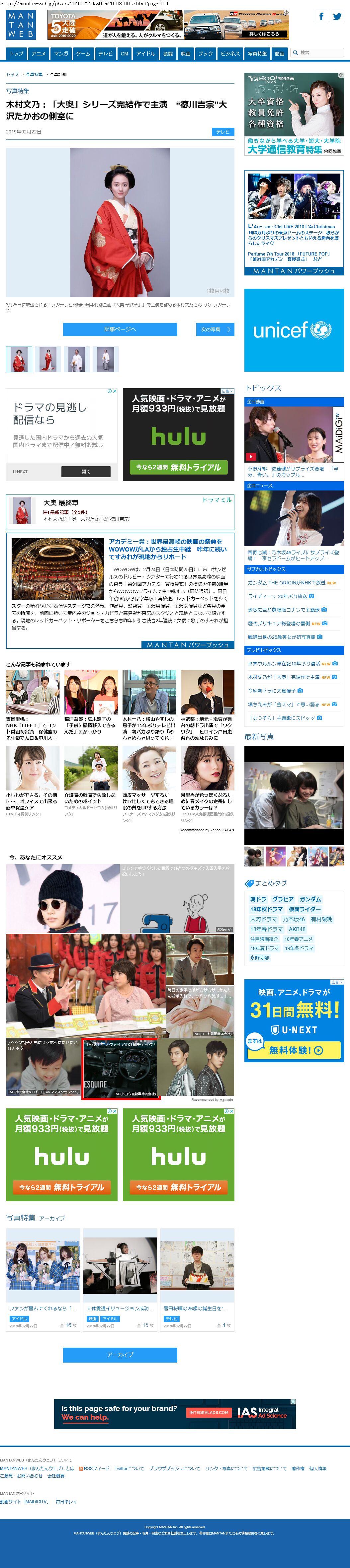Screen dimensions: 350x1568
Task: Open the テレビ category tag
Action: pos(223,131)
